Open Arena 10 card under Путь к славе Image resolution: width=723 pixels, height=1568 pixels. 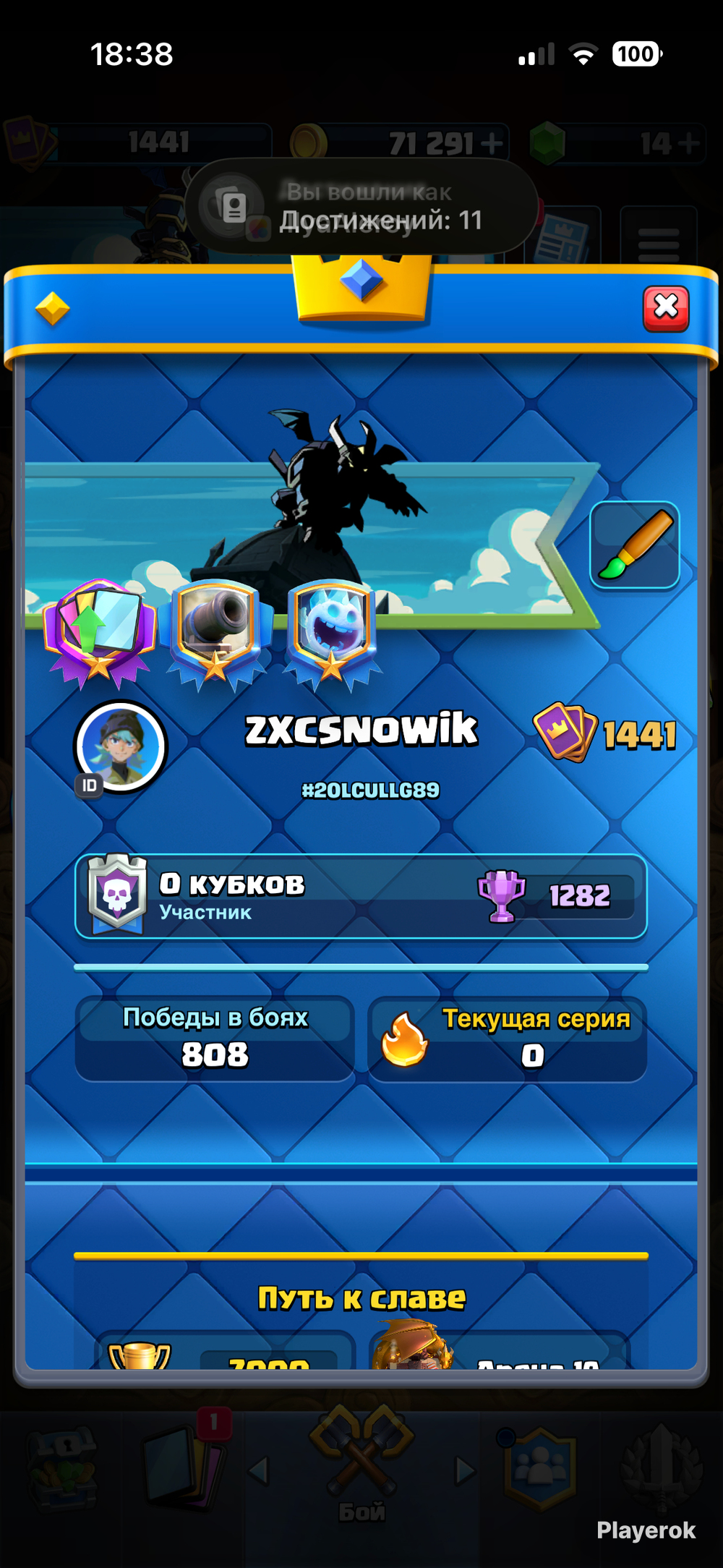coord(499,1350)
